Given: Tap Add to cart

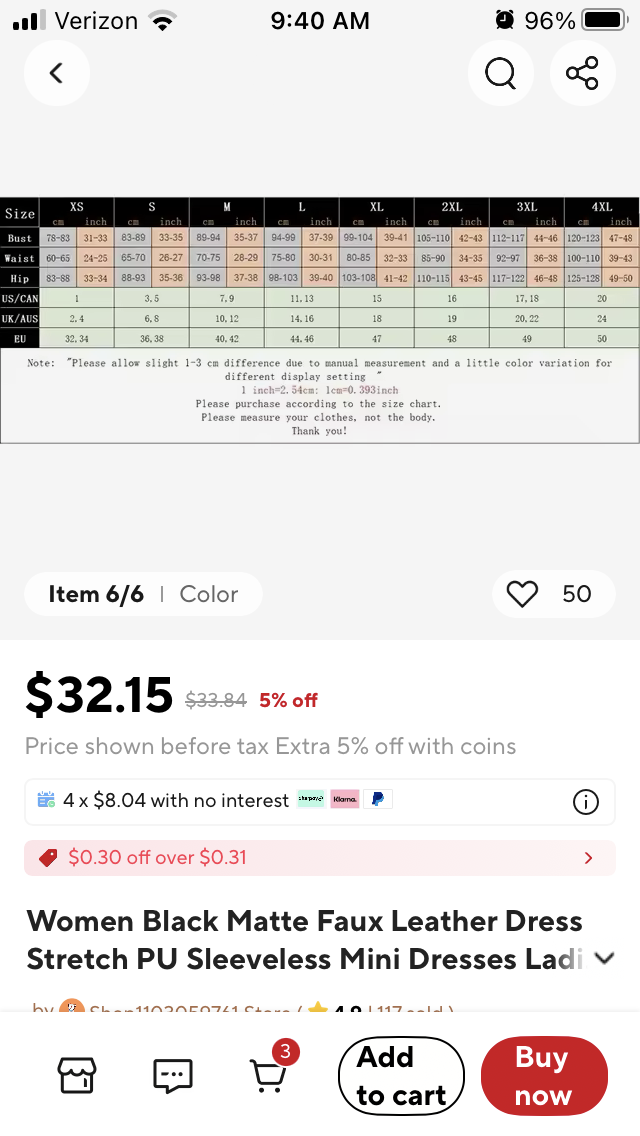Looking at the screenshot, I should click(401, 1075).
